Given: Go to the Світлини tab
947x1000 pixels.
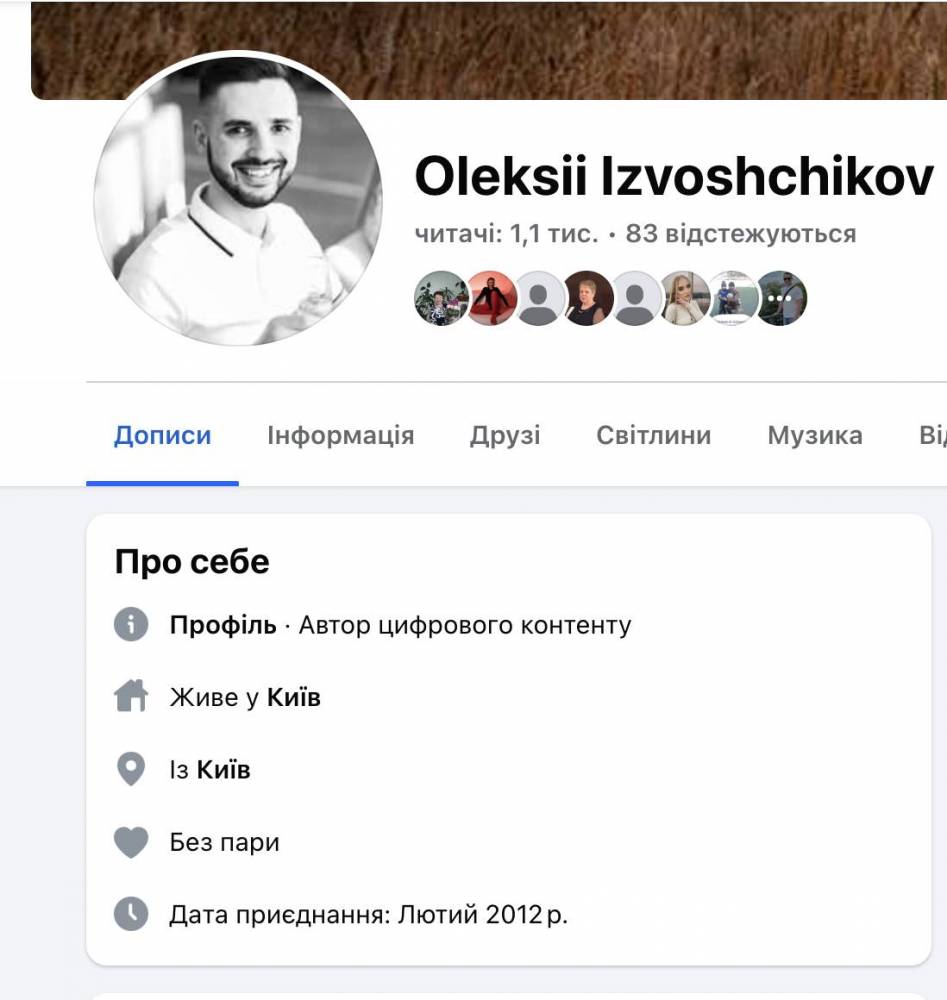Looking at the screenshot, I should point(654,436).
